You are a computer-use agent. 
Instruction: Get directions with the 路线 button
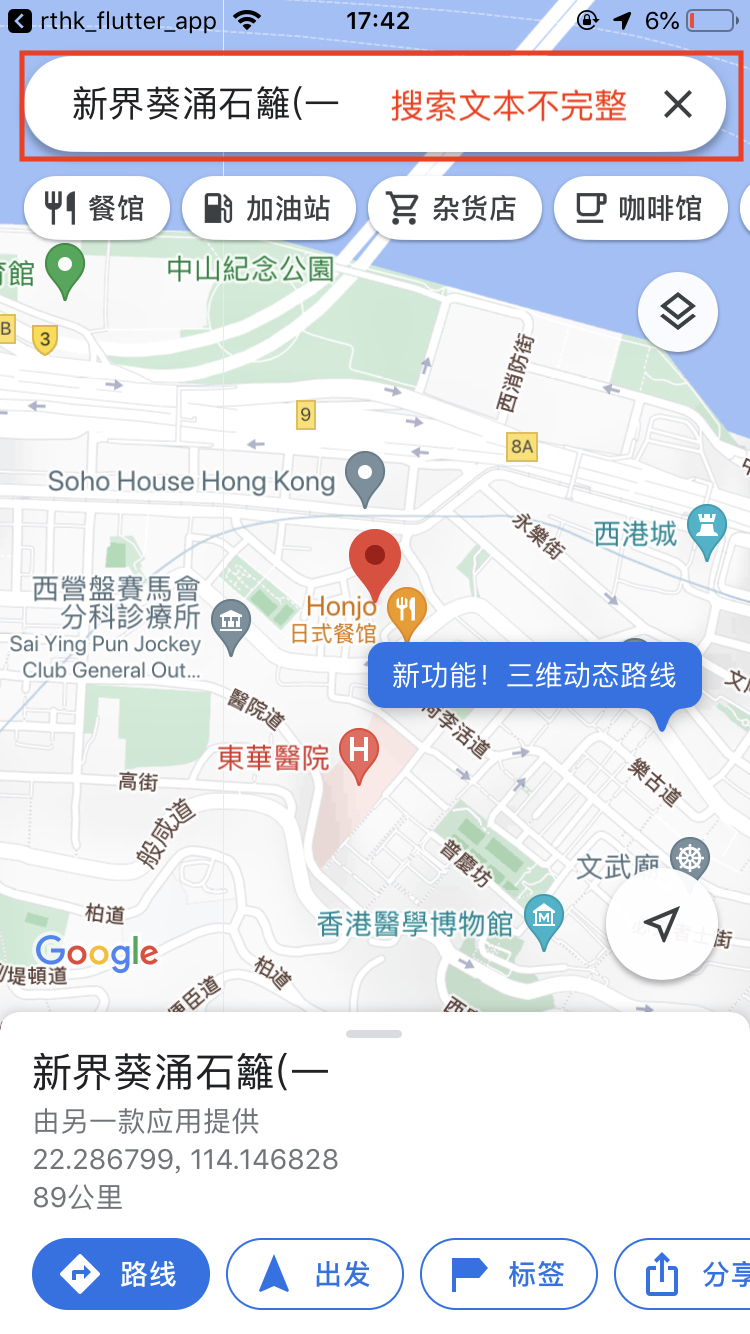pyautogui.click(x=121, y=1274)
